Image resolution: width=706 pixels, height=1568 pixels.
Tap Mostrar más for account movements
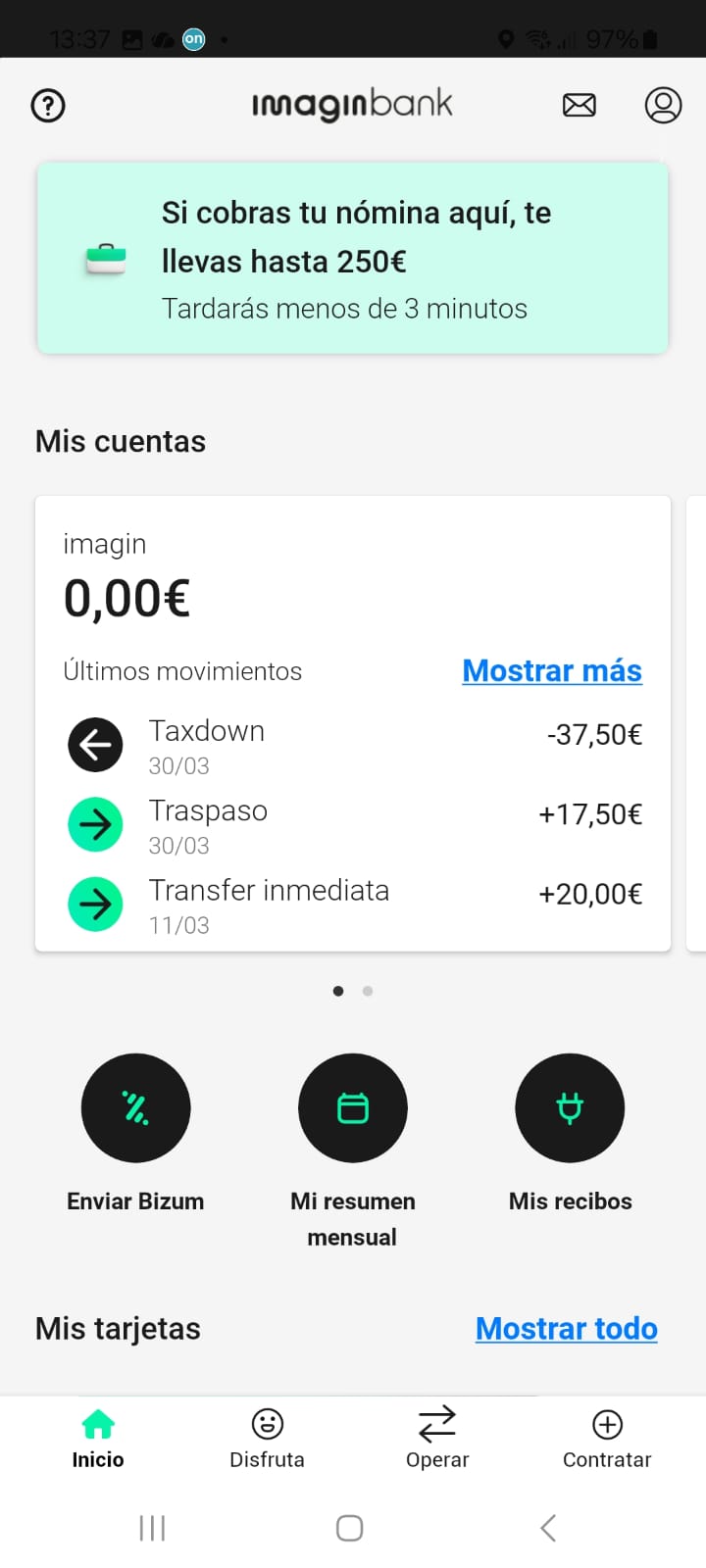click(552, 671)
